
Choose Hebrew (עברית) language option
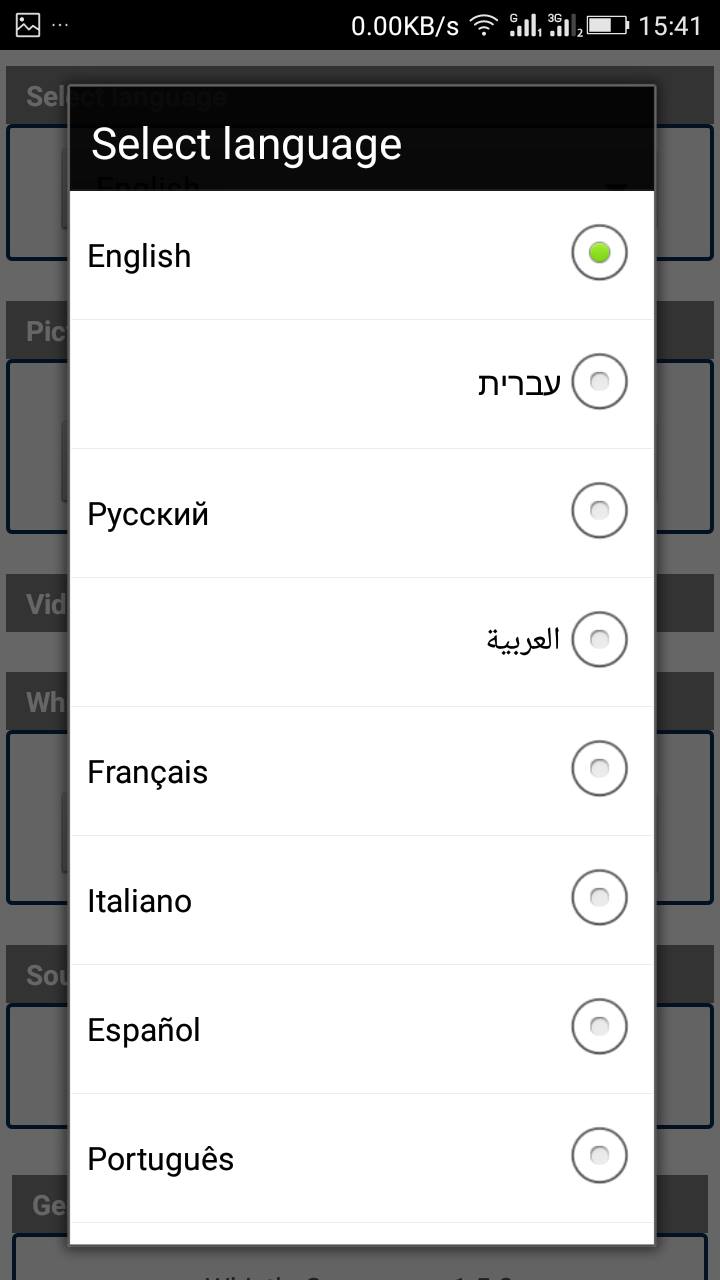[361, 384]
